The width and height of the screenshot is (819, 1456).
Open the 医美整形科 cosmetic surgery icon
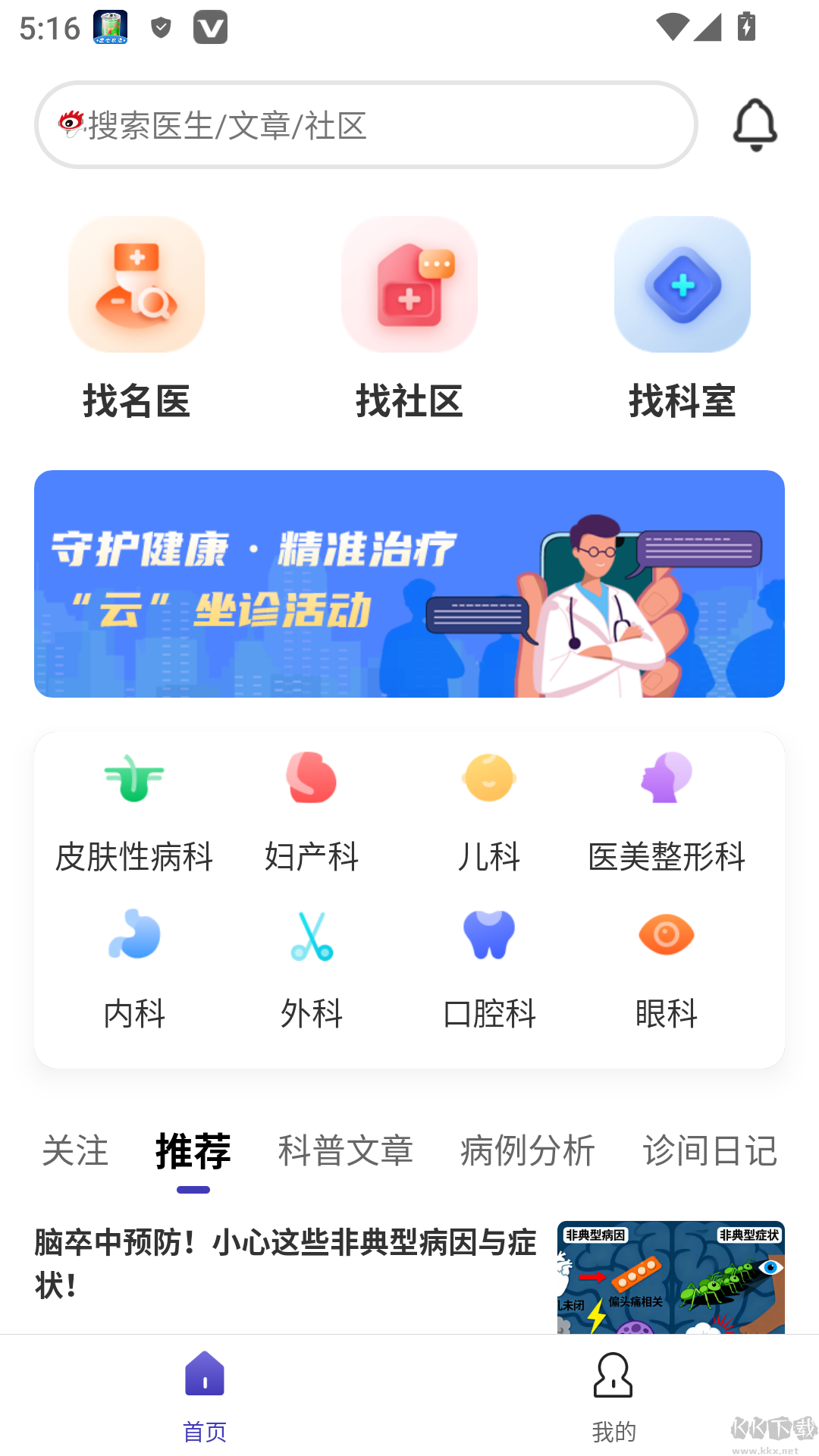tap(666, 777)
